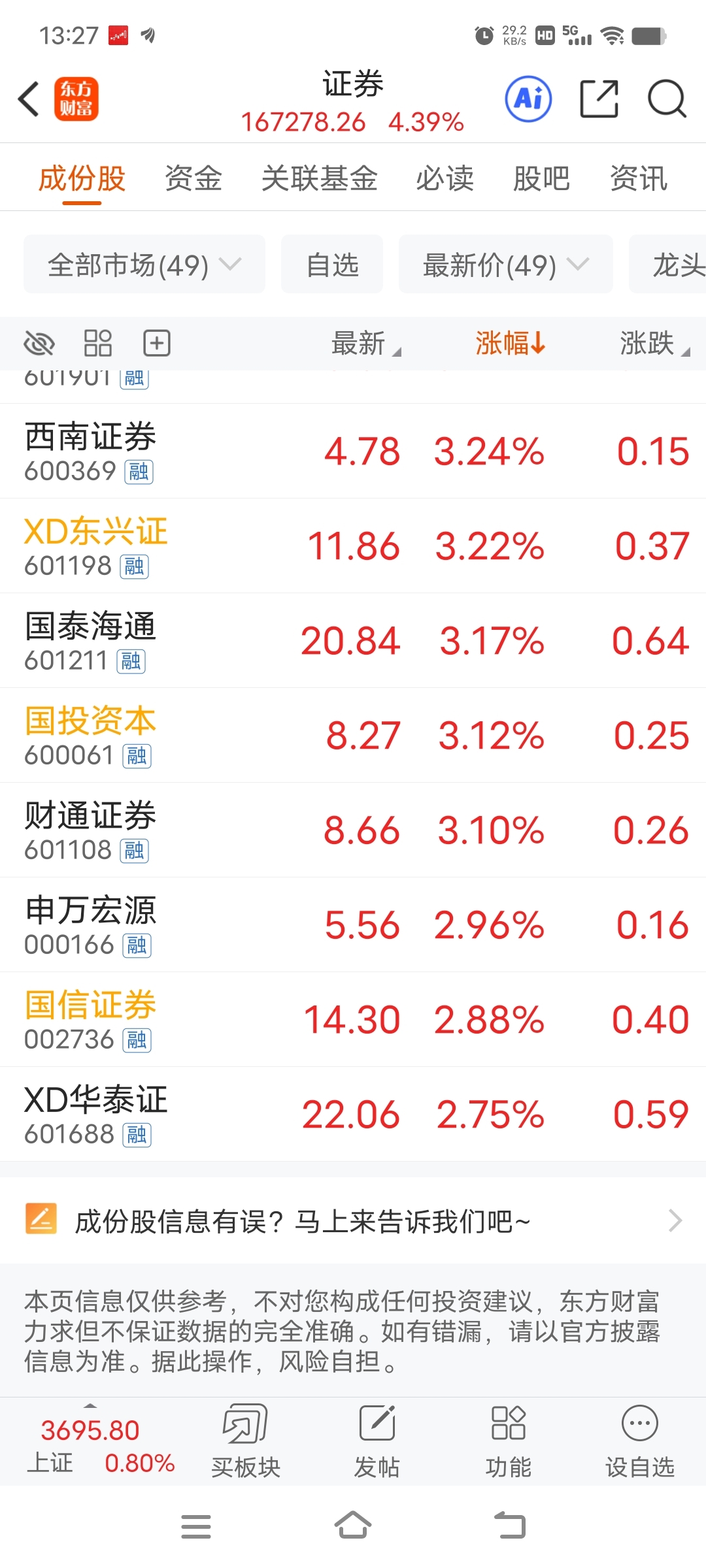Go back using the top-left arrow

point(29,99)
